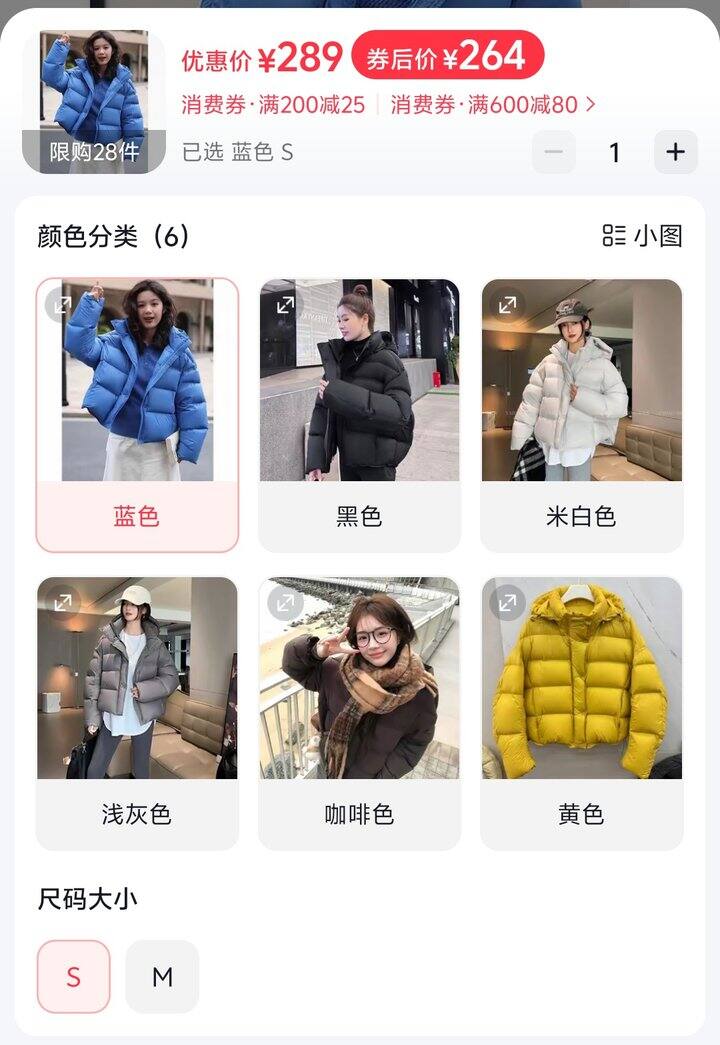The width and height of the screenshot is (720, 1045).
Task: Decrease quantity with the minus button
Action: coord(554,152)
